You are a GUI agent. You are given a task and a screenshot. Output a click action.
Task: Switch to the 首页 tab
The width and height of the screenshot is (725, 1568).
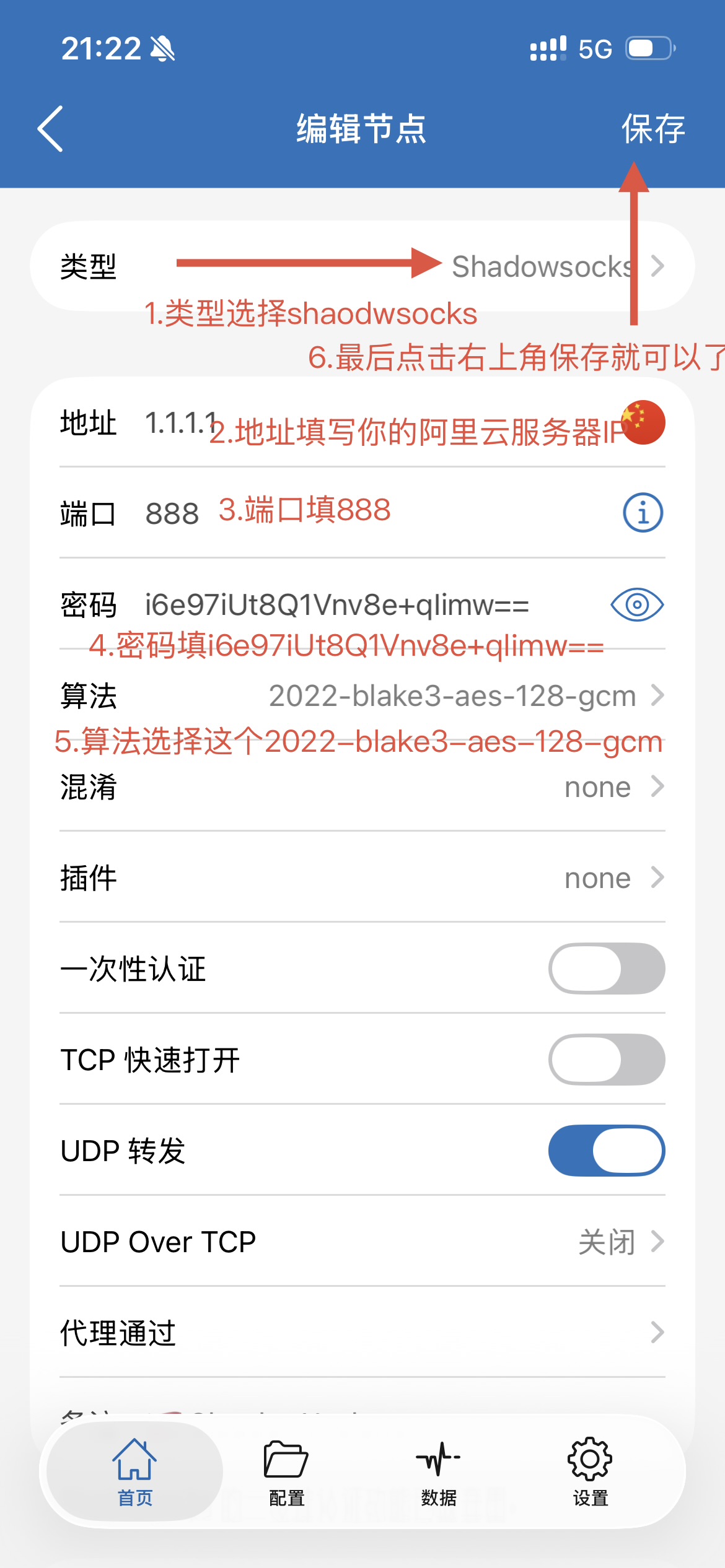pos(135,1471)
